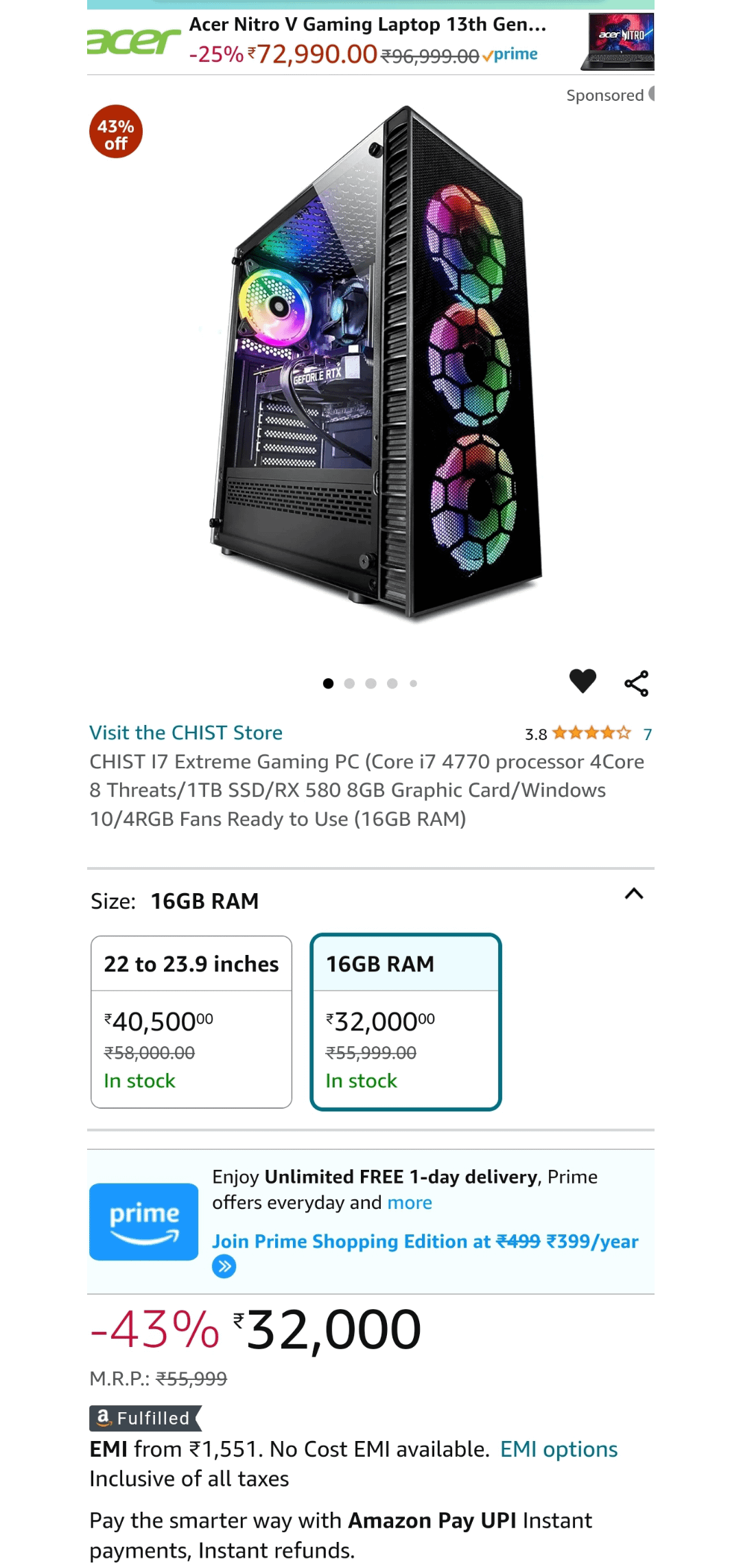Viewport: 741px width, 1568px height.
Task: Join Prime Shopping Edition at ₹399/year
Action: click(425, 1242)
